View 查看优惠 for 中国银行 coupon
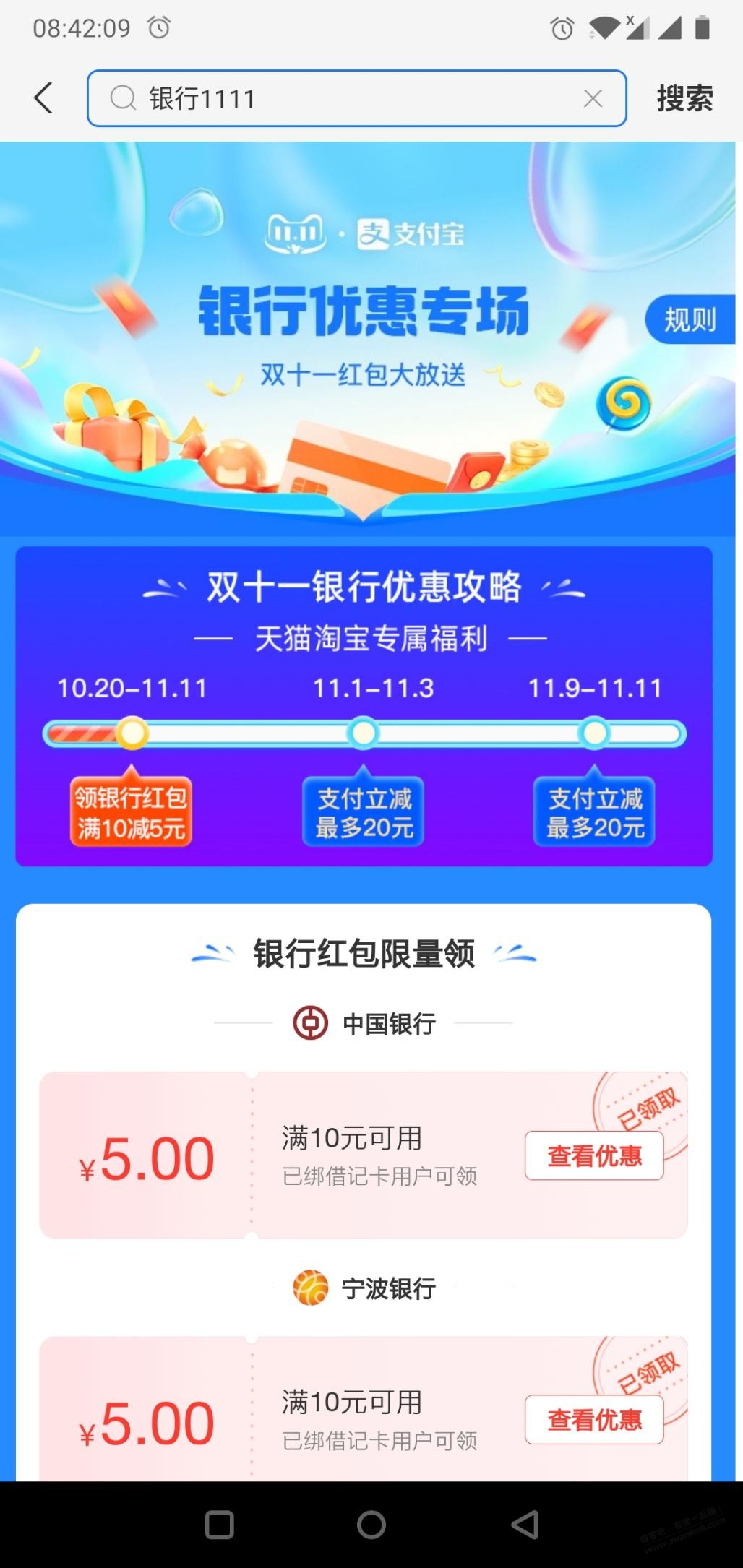743x1568 pixels. pos(593,1156)
